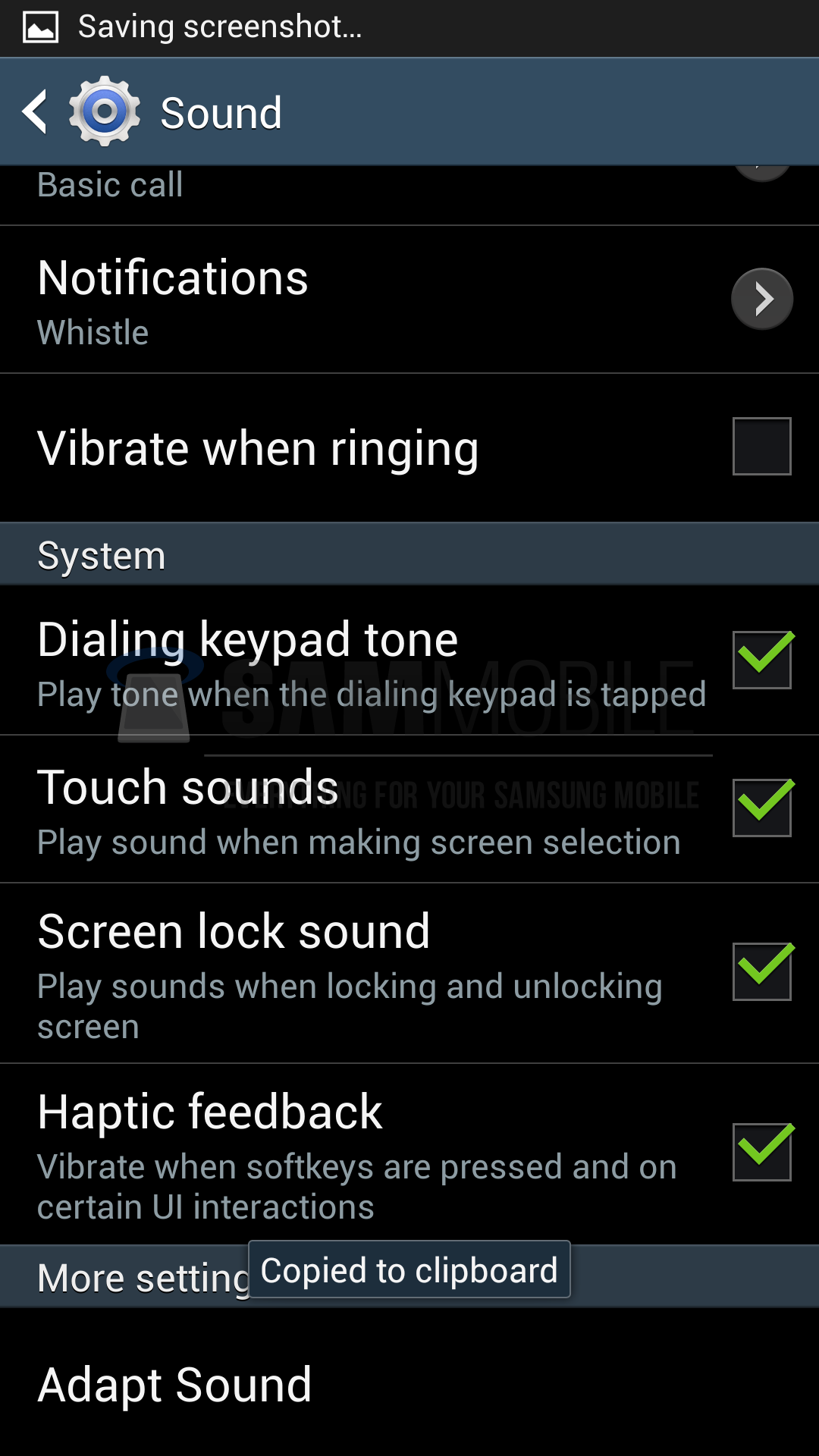Viewport: 819px width, 1456px height.
Task: Disable Touch sounds checkbox
Action: 761,808
